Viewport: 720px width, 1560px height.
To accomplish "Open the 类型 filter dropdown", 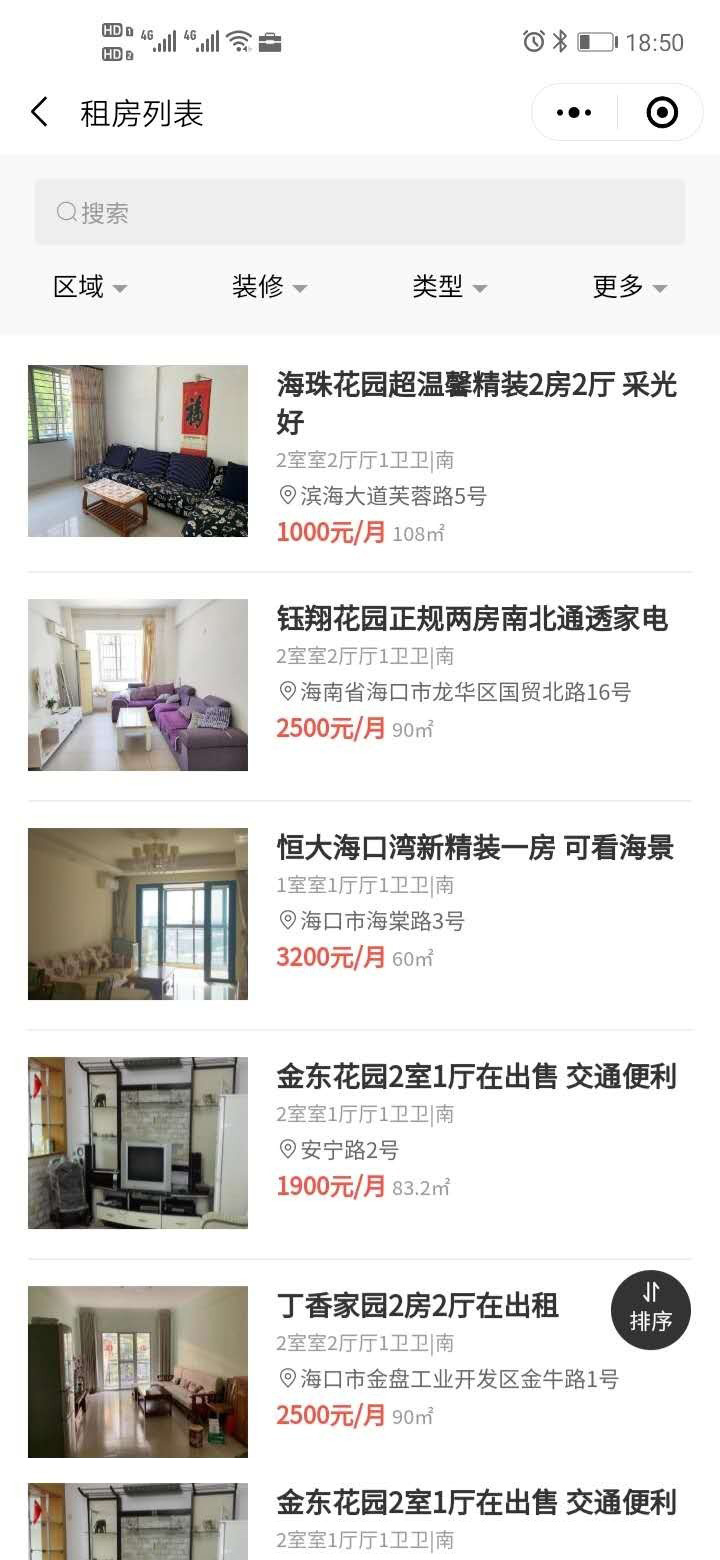I will (x=449, y=287).
